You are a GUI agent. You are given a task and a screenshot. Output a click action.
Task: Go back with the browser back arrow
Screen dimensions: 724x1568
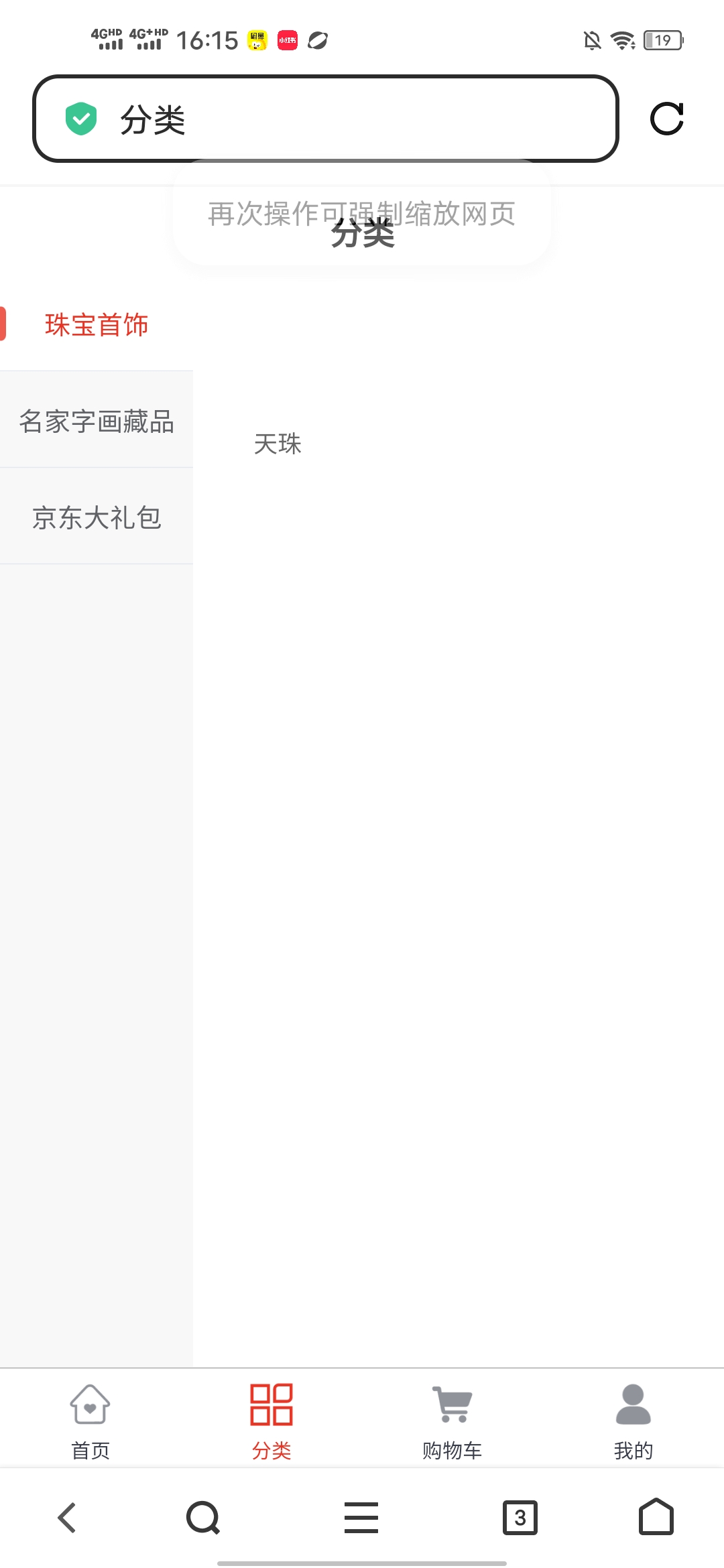click(x=67, y=1518)
